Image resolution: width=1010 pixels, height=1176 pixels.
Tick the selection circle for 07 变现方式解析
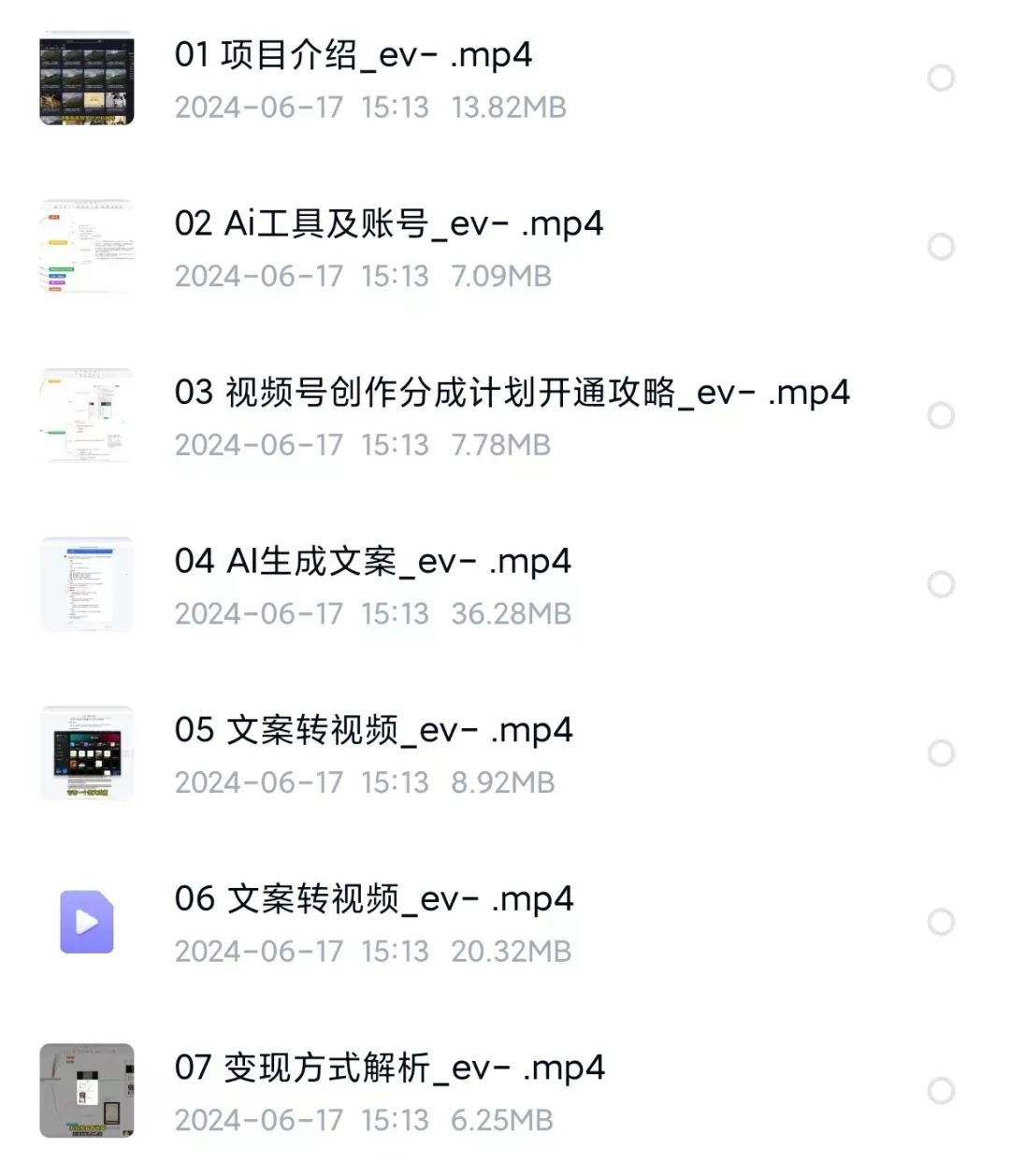[x=939, y=1091]
